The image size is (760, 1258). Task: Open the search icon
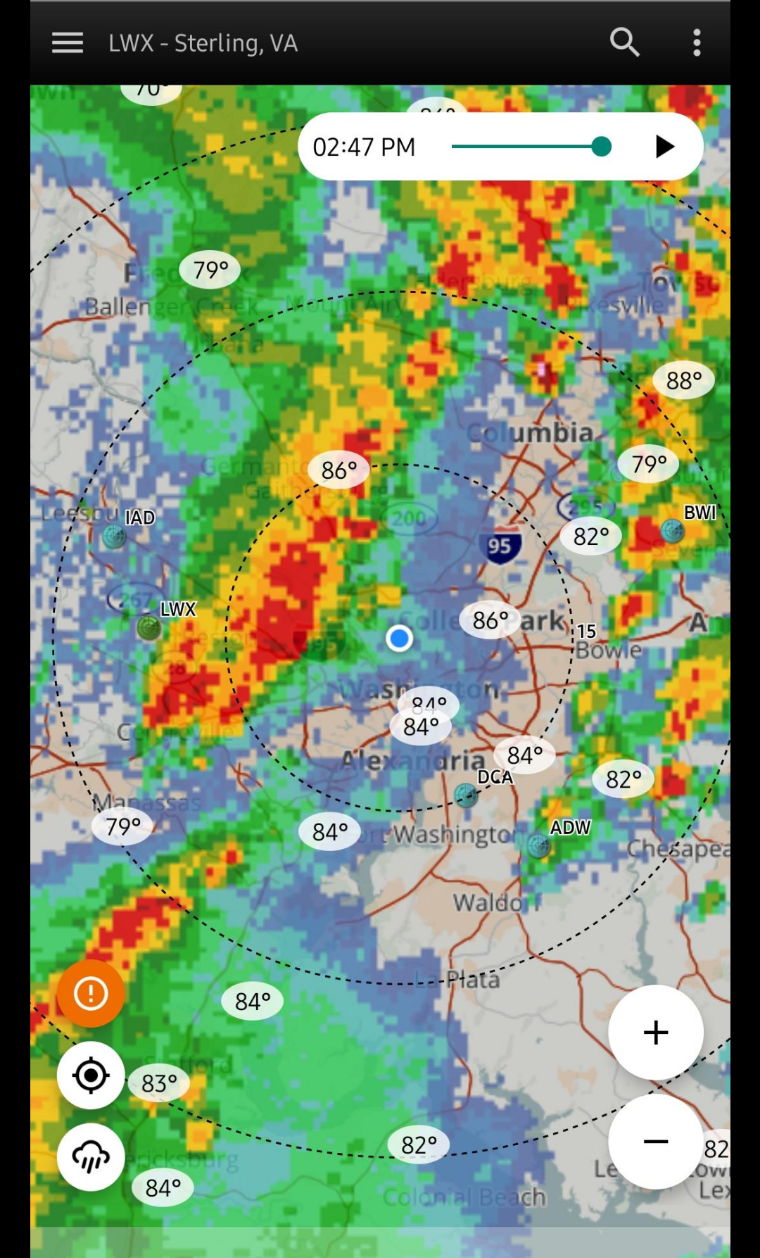click(625, 42)
